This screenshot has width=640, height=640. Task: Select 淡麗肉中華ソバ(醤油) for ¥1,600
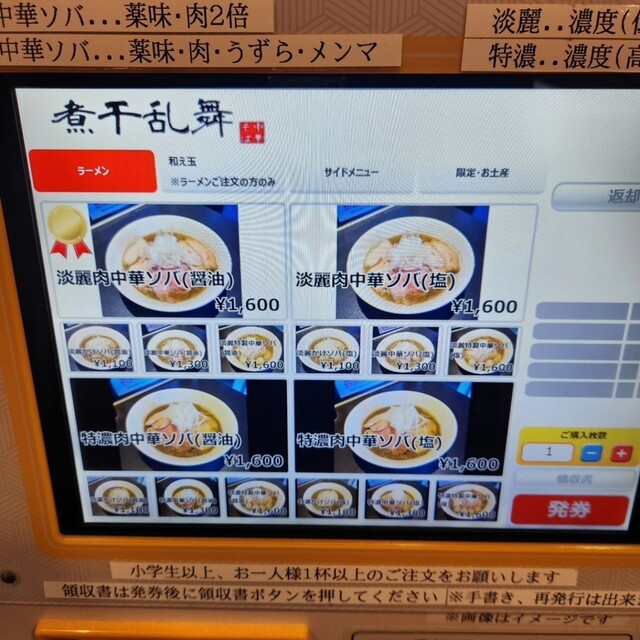[x=163, y=260]
